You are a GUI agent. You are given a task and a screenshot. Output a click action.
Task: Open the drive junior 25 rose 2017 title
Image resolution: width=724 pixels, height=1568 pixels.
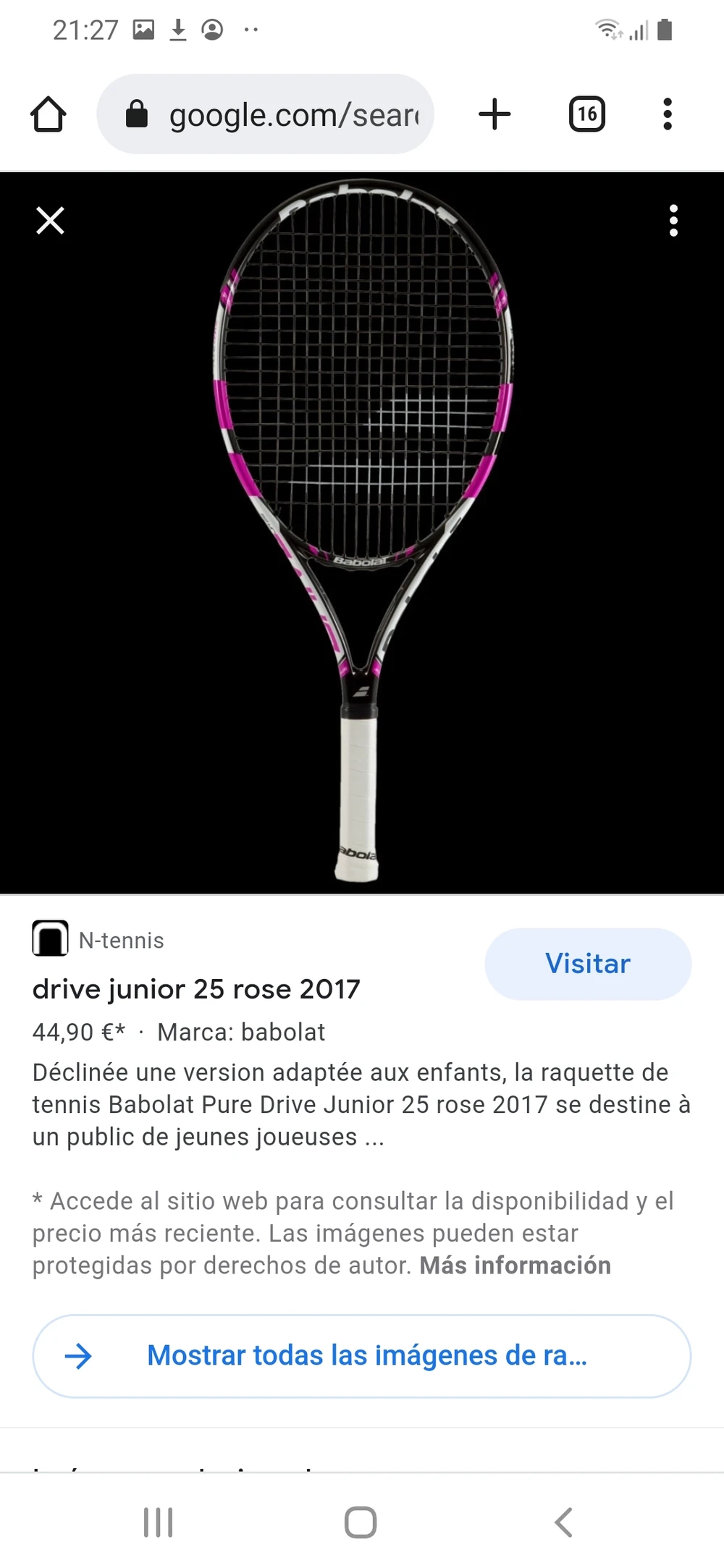point(196,988)
